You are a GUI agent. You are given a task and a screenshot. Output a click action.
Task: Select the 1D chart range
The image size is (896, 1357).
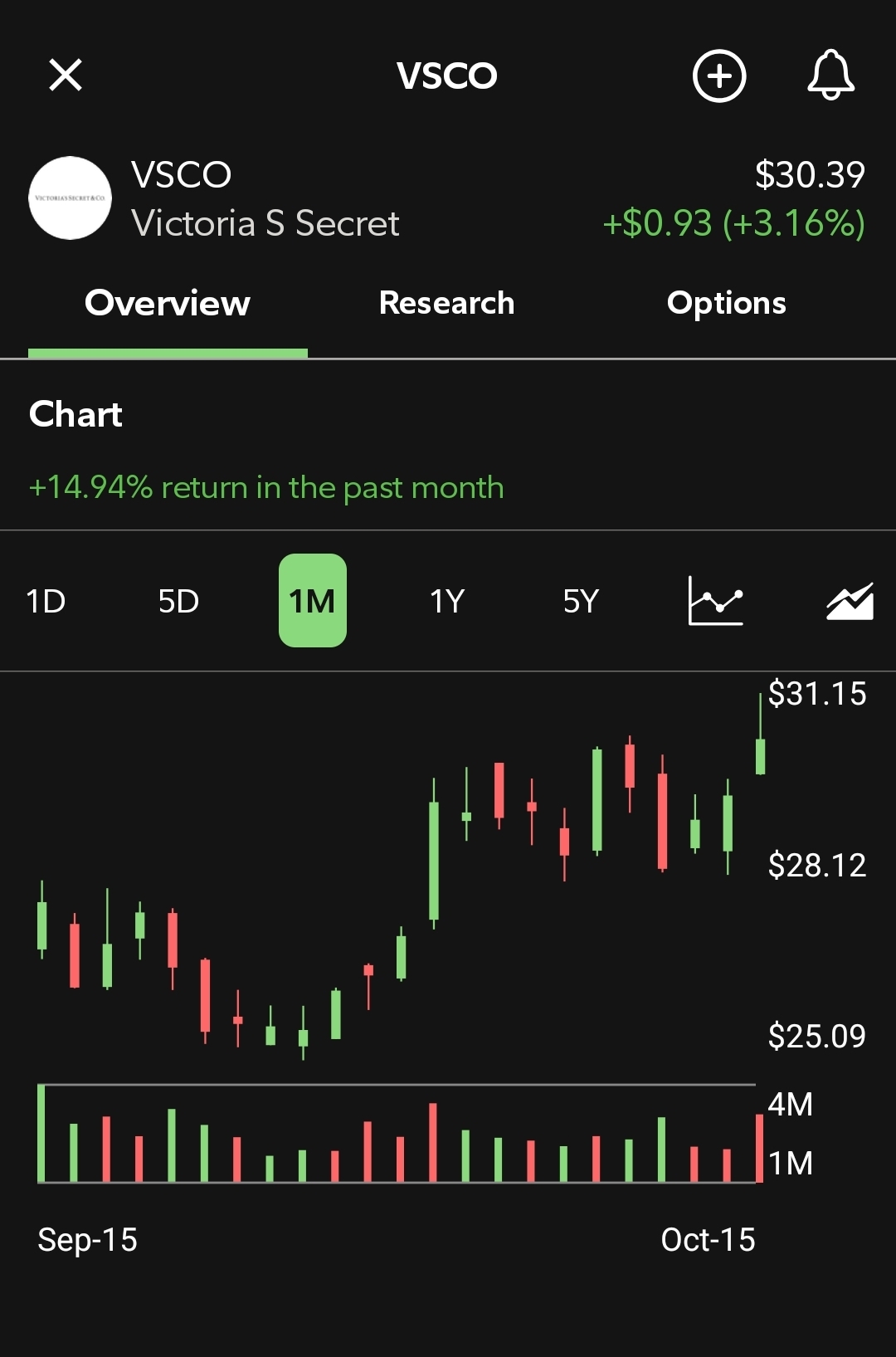46,601
